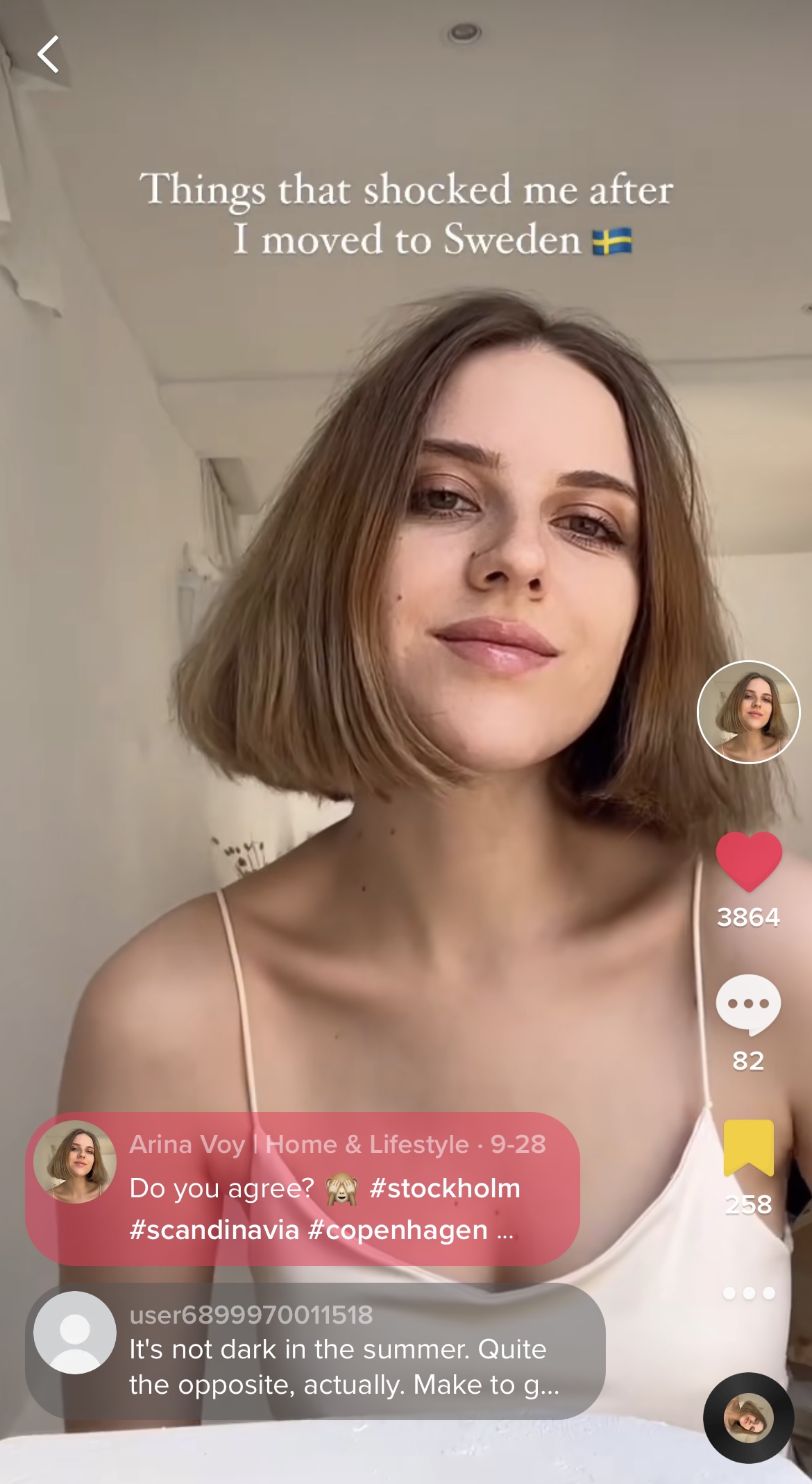Screen dimensions: 812x1484
Task: Tap the red heart like icon
Action: click(748, 861)
